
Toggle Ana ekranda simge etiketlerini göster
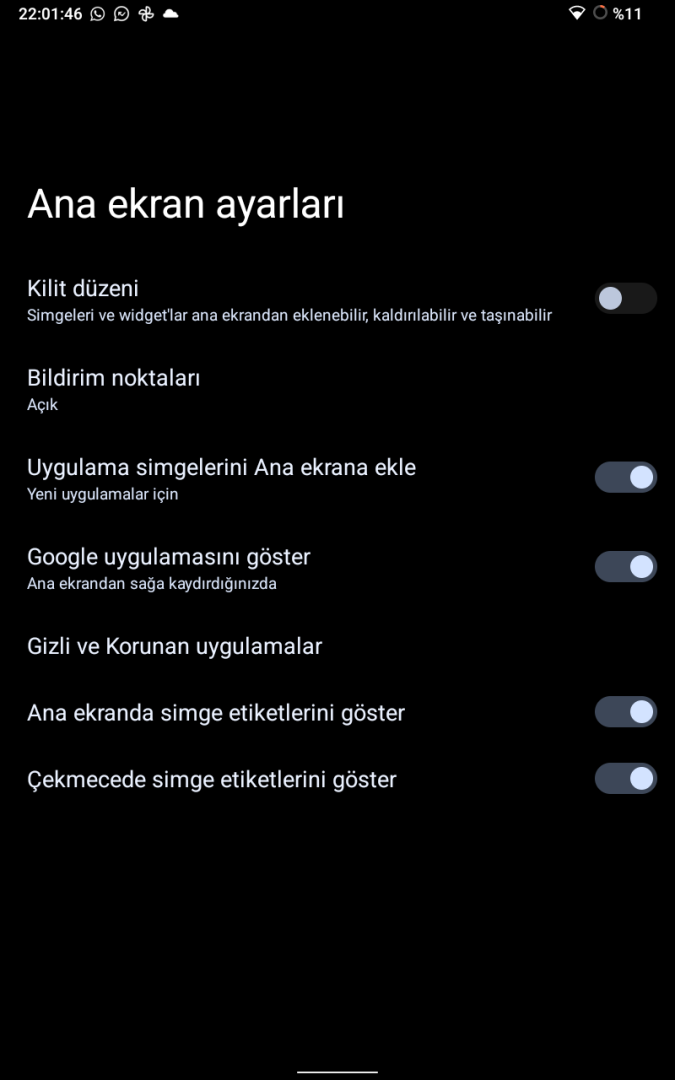625,712
